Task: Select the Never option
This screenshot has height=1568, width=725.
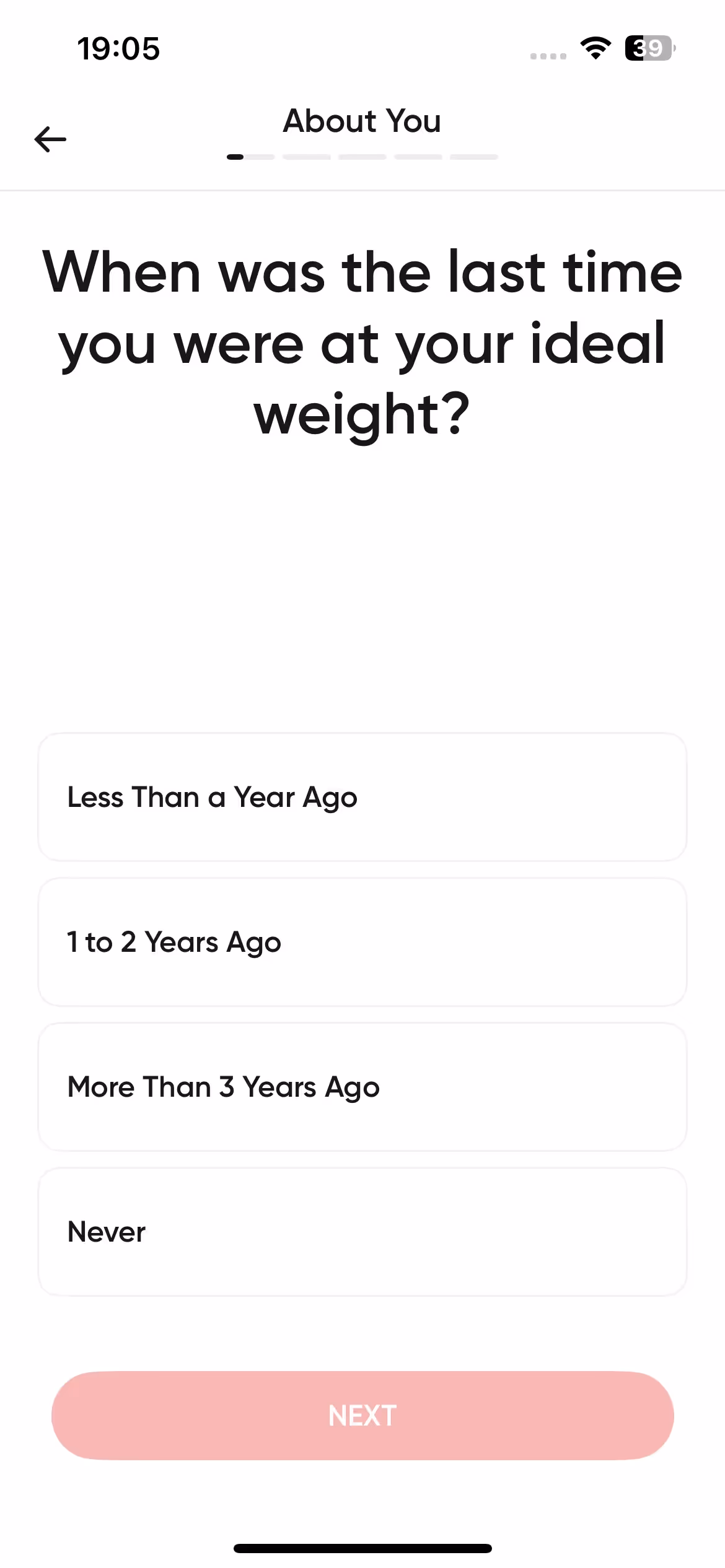Action: [362, 1232]
